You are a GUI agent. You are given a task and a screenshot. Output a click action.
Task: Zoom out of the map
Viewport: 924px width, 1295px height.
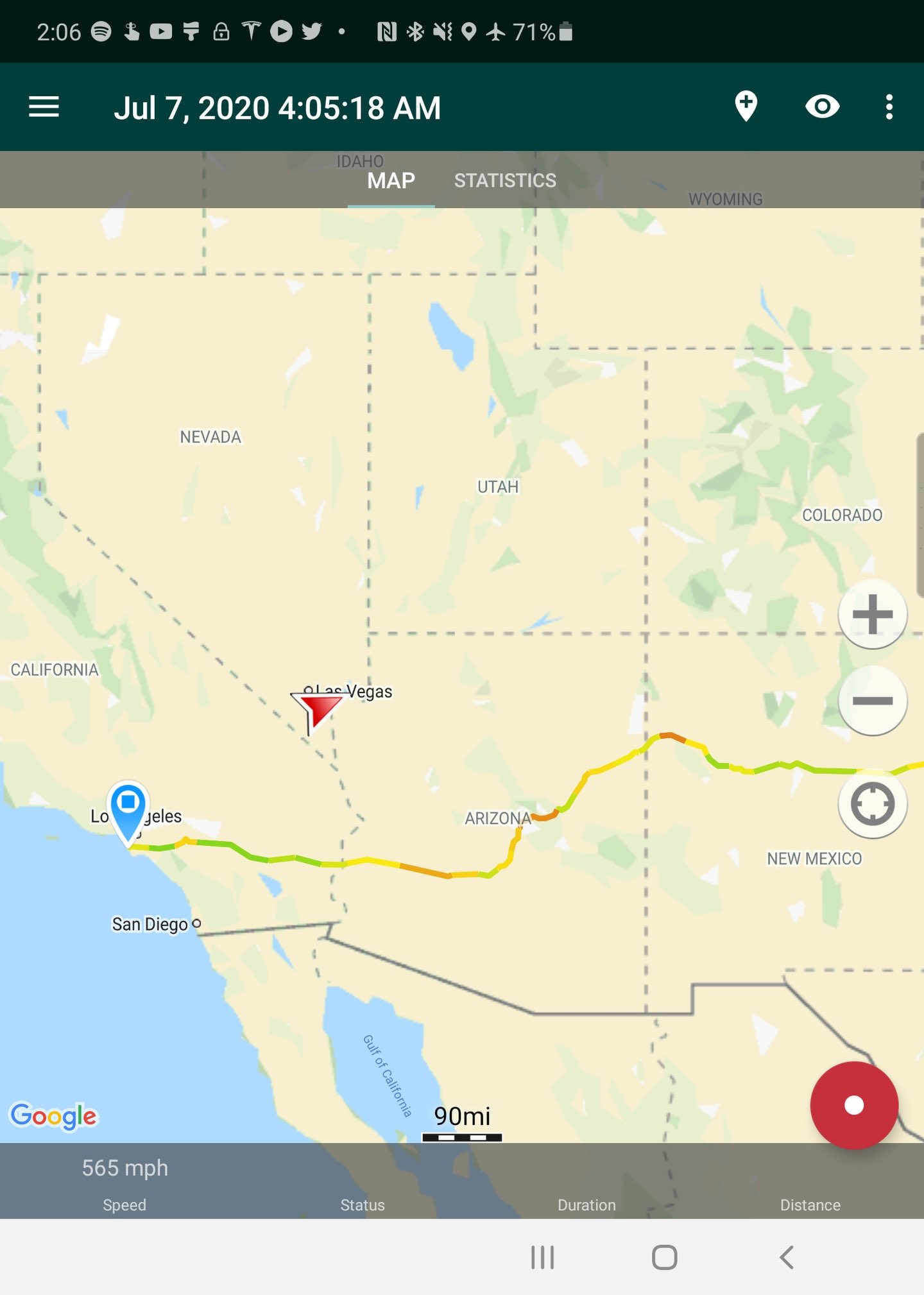point(872,701)
